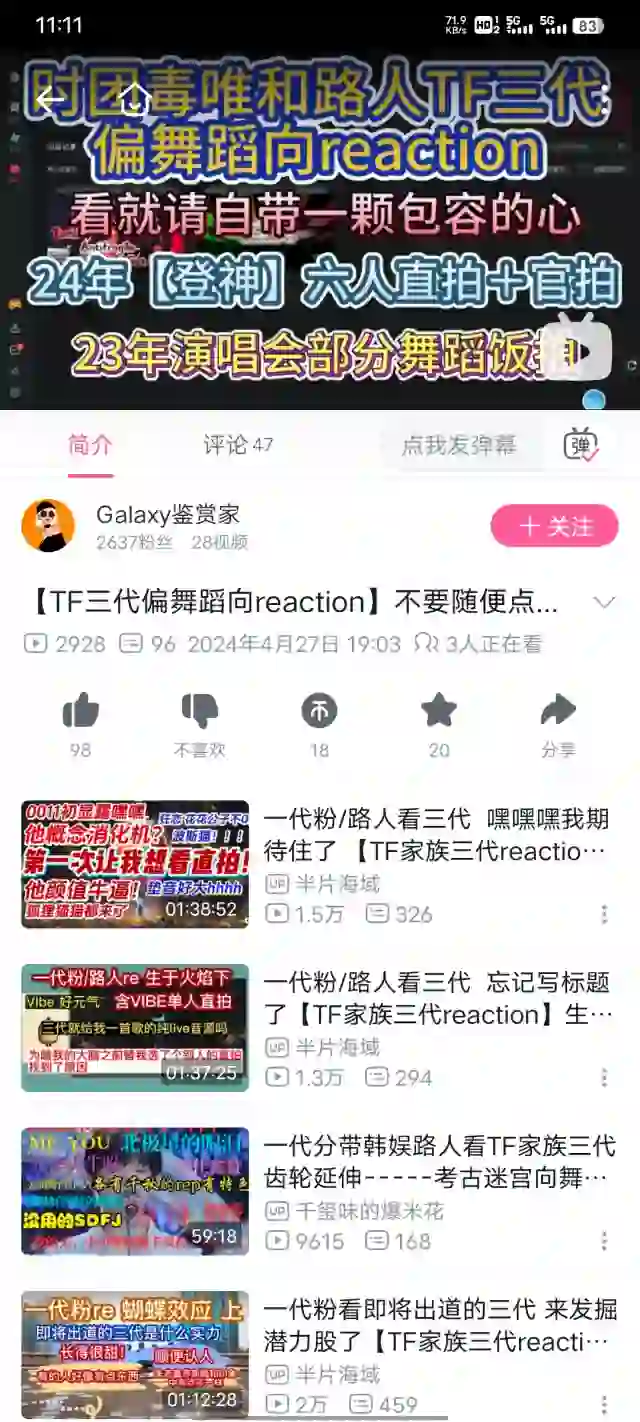Image resolution: width=640 pixels, height=1422 pixels.
Task: Switch to the 简介 tab
Action: (90, 445)
